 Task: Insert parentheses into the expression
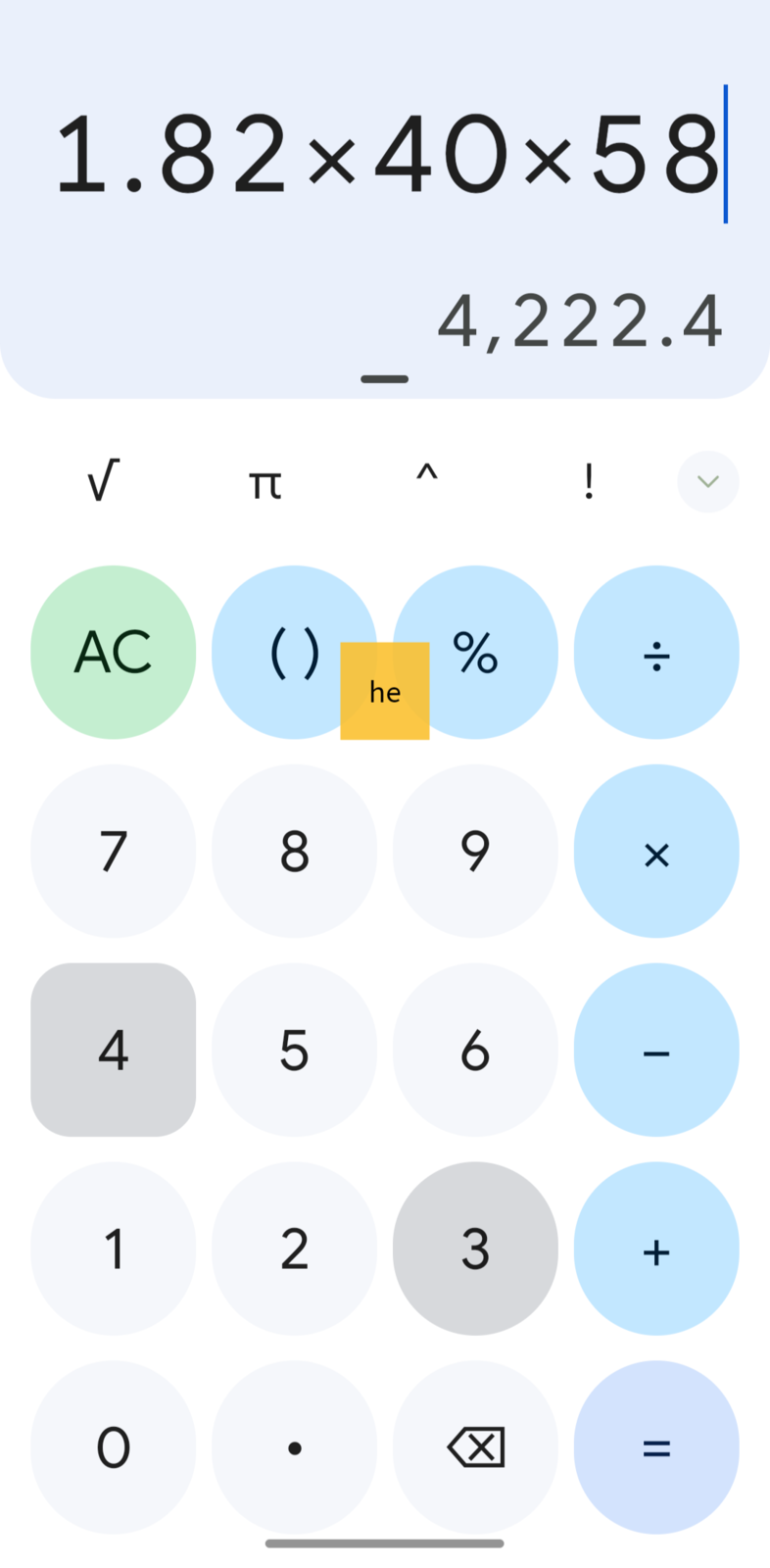(x=294, y=652)
